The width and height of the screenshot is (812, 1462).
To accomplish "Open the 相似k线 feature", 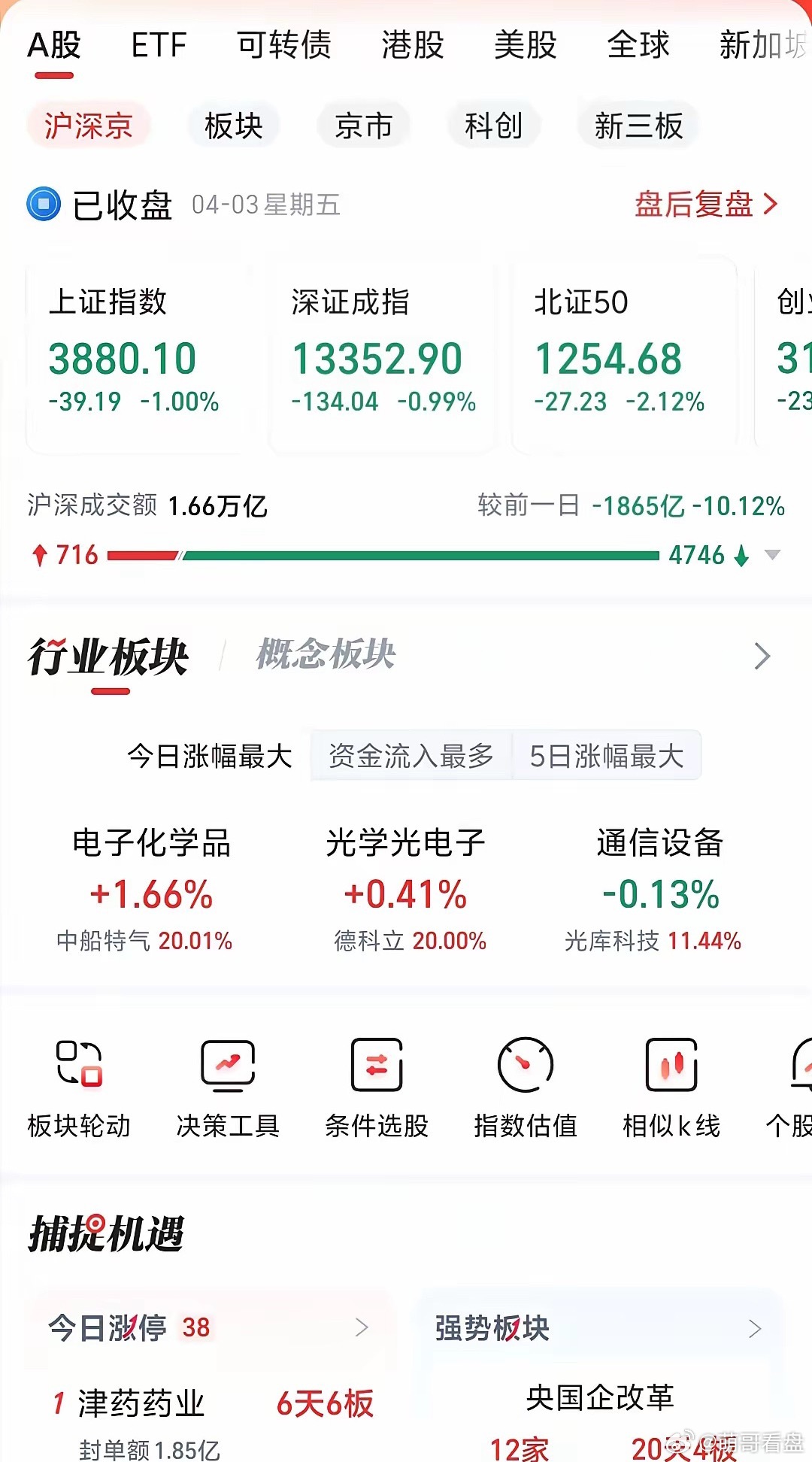I will [672, 1083].
